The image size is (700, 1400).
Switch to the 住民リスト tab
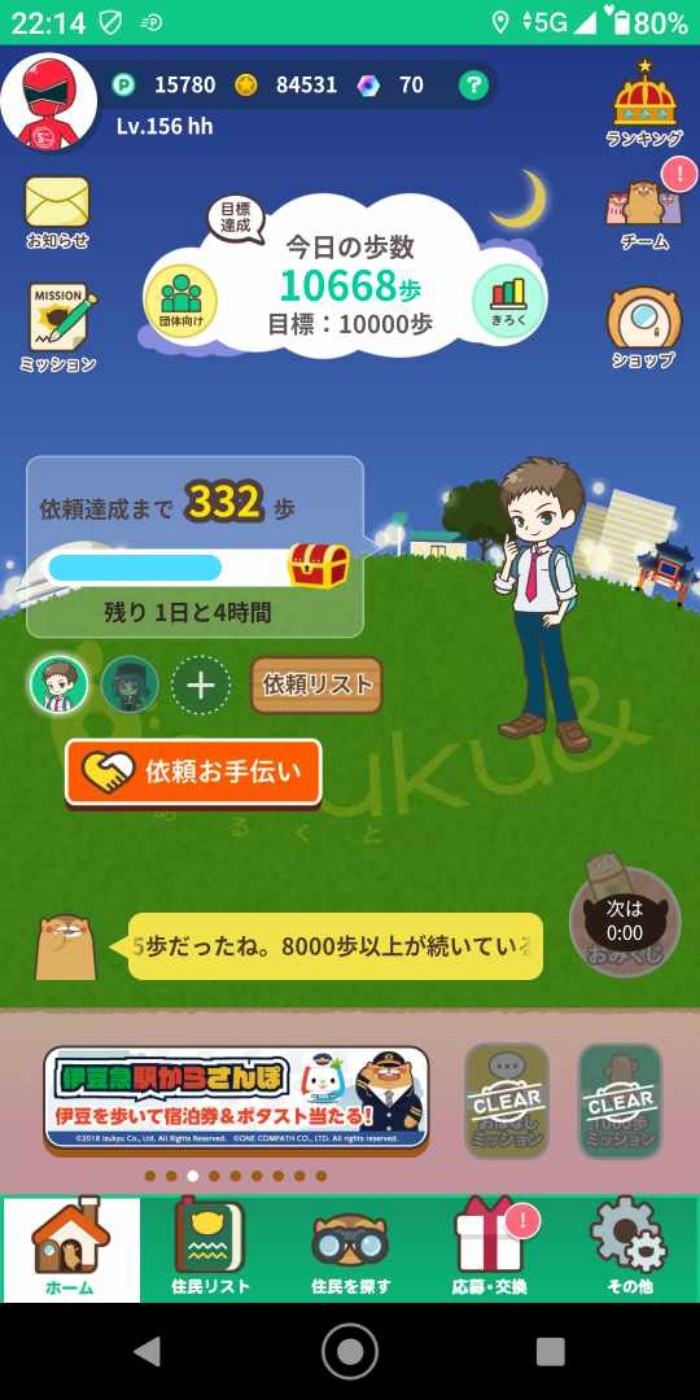point(210,1250)
